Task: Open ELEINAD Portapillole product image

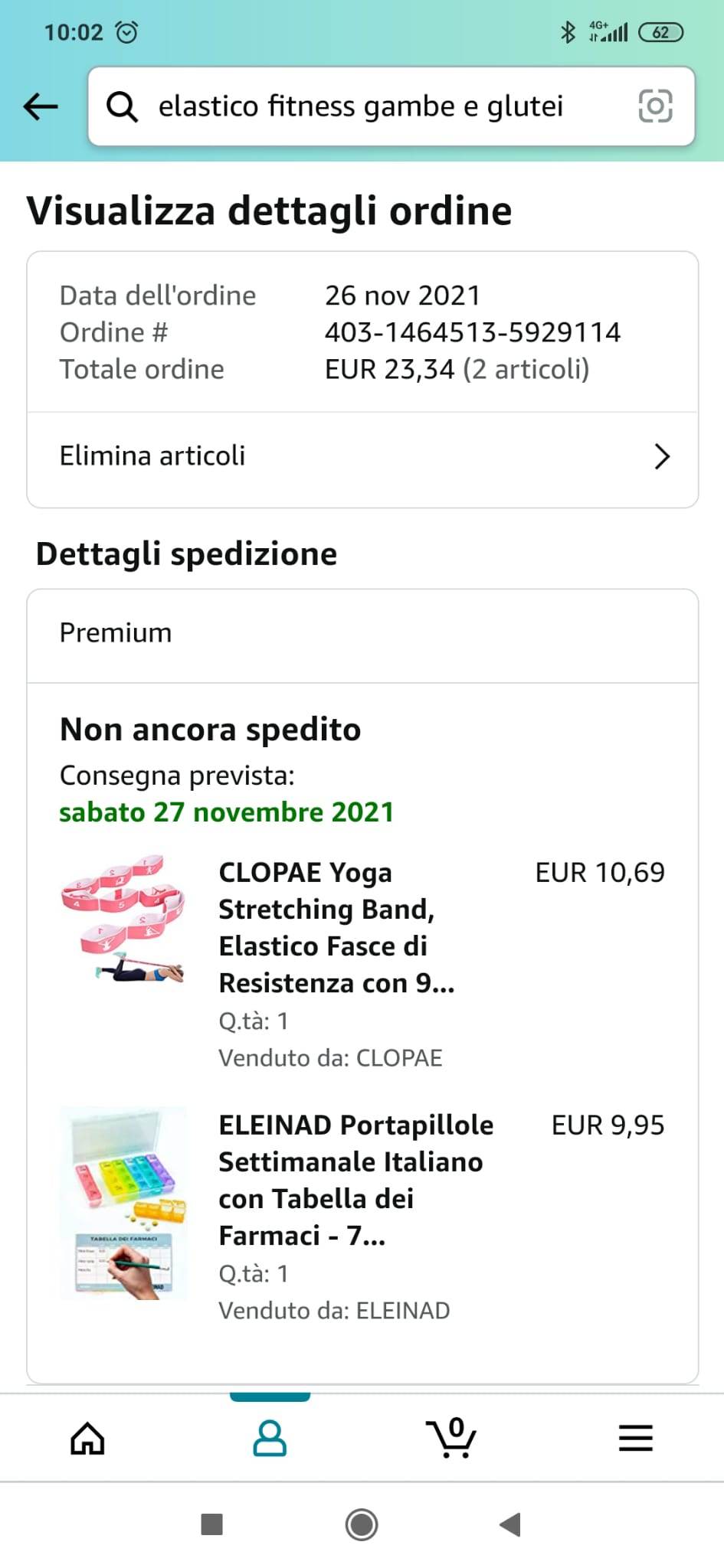Action: click(x=123, y=1203)
